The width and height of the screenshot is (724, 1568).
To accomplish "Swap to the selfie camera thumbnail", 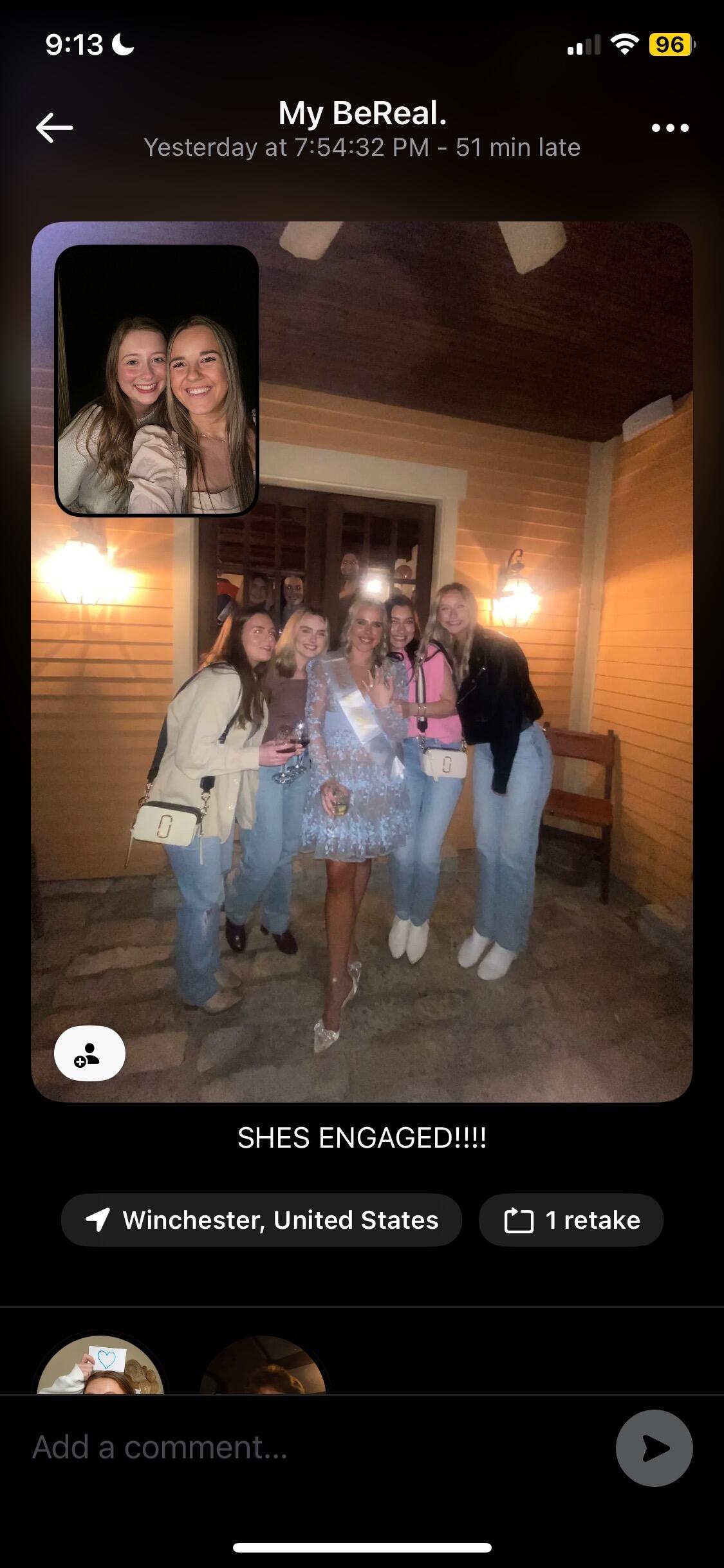I will click(157, 380).
